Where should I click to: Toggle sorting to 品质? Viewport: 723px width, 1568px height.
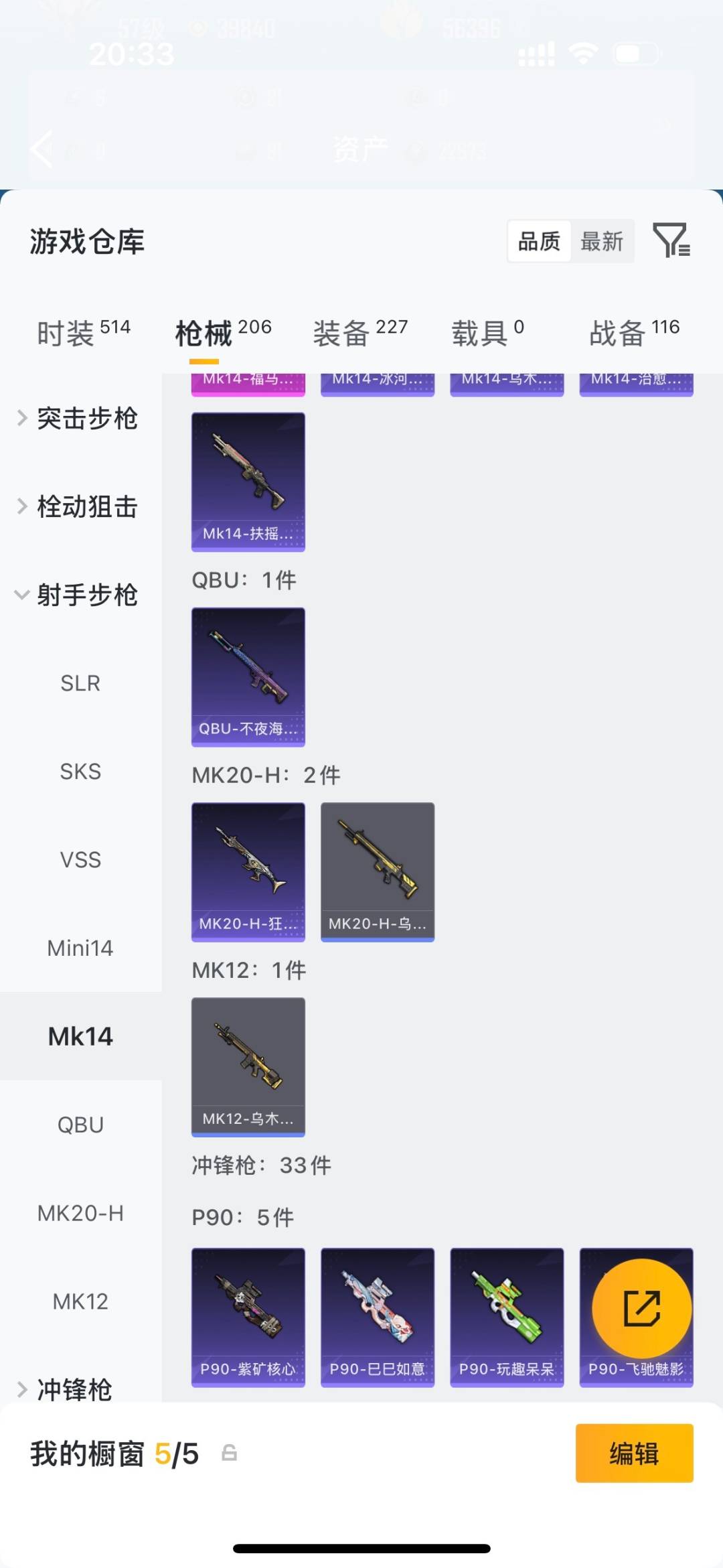coord(539,241)
